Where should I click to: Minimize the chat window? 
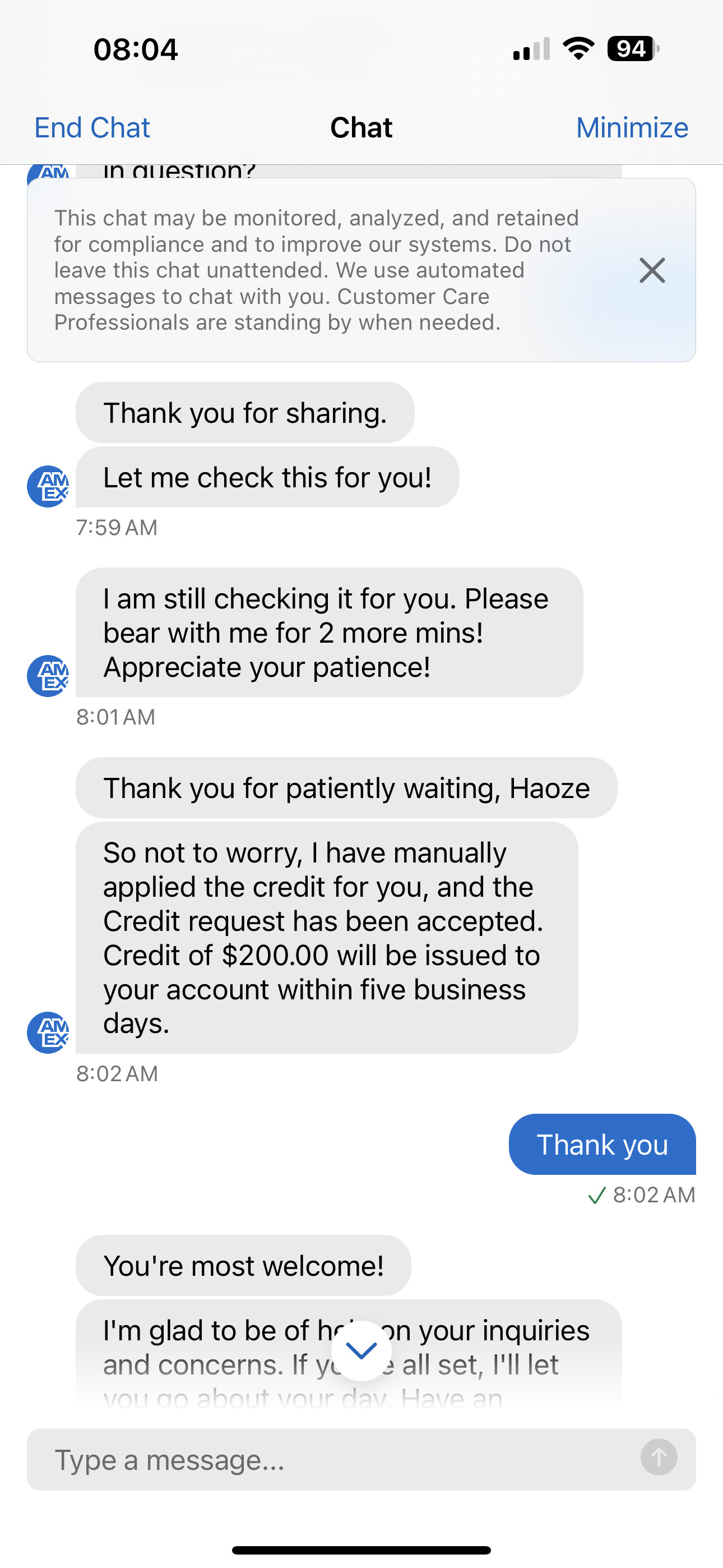click(x=632, y=128)
